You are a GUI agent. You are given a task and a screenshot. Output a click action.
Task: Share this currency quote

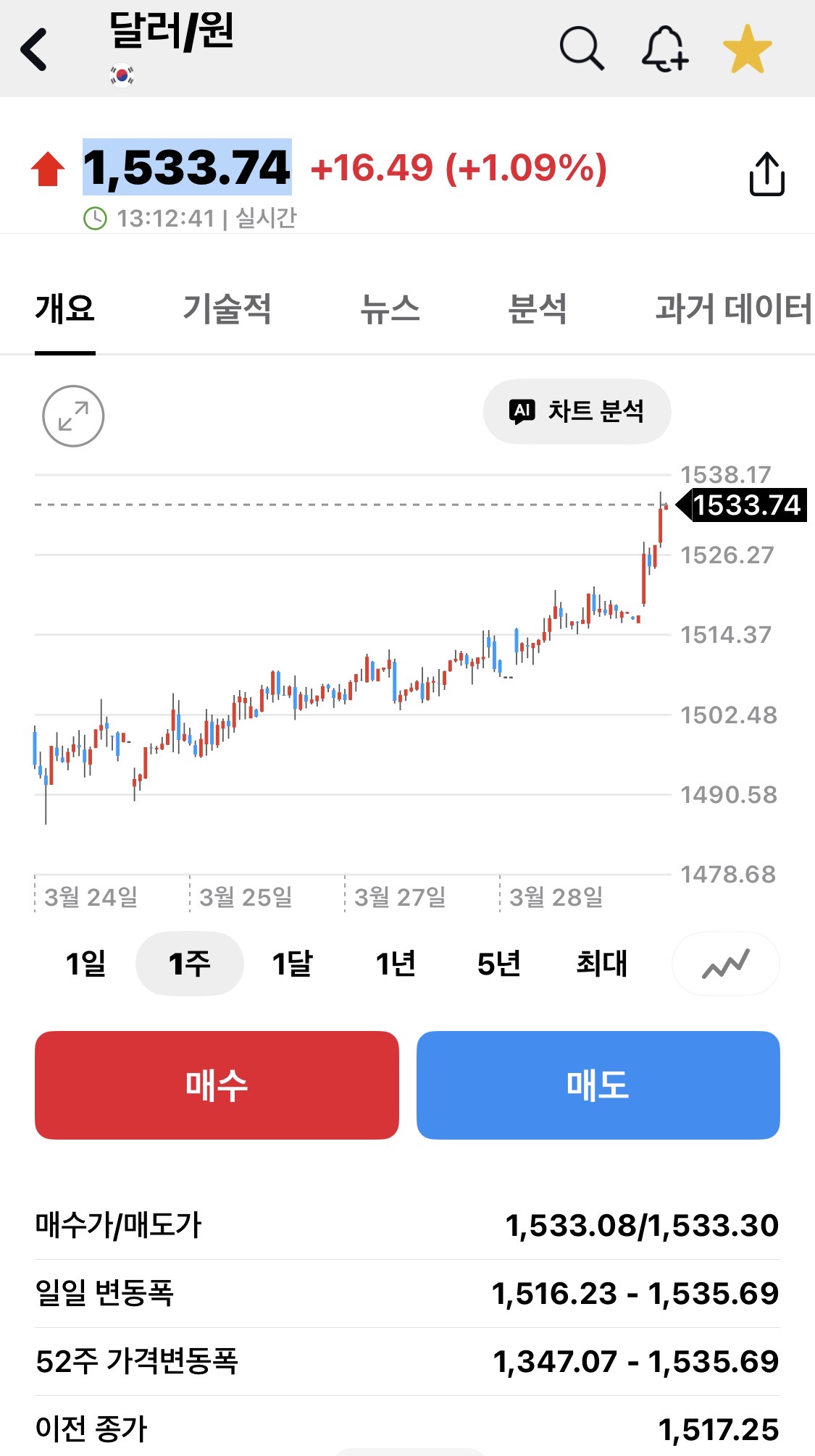(x=766, y=174)
